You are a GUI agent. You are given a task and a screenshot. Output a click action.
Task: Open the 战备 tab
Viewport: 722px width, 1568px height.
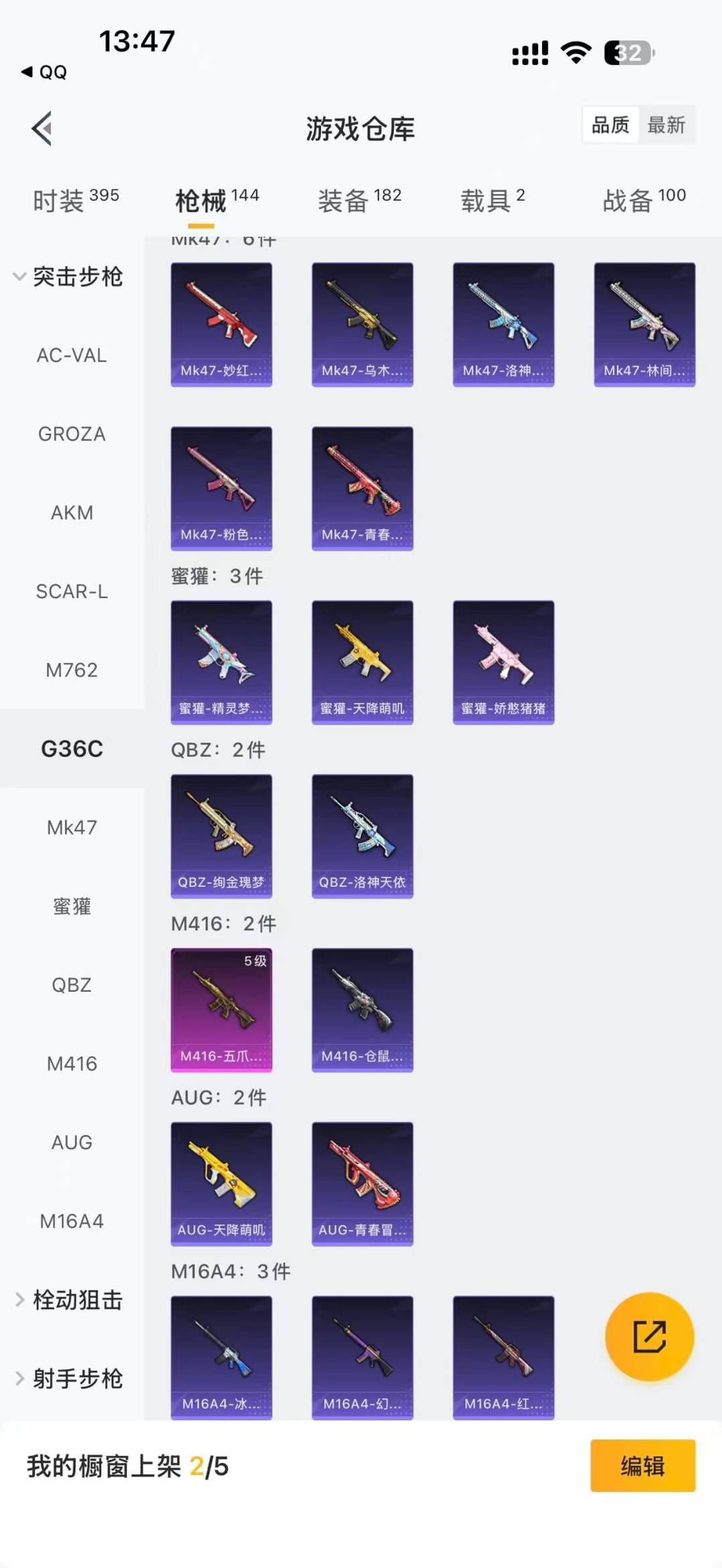(x=643, y=200)
